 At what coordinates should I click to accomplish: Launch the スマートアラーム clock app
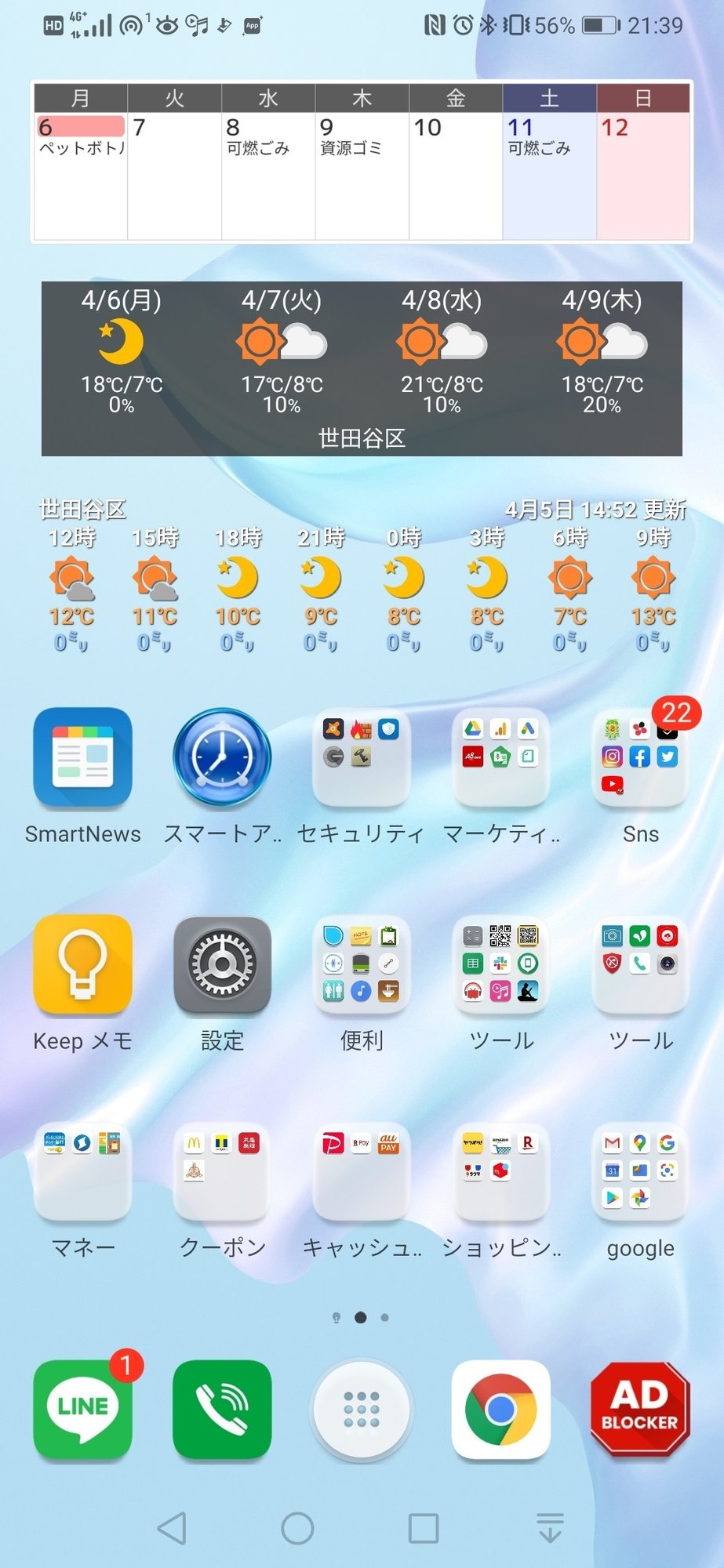coord(222,757)
